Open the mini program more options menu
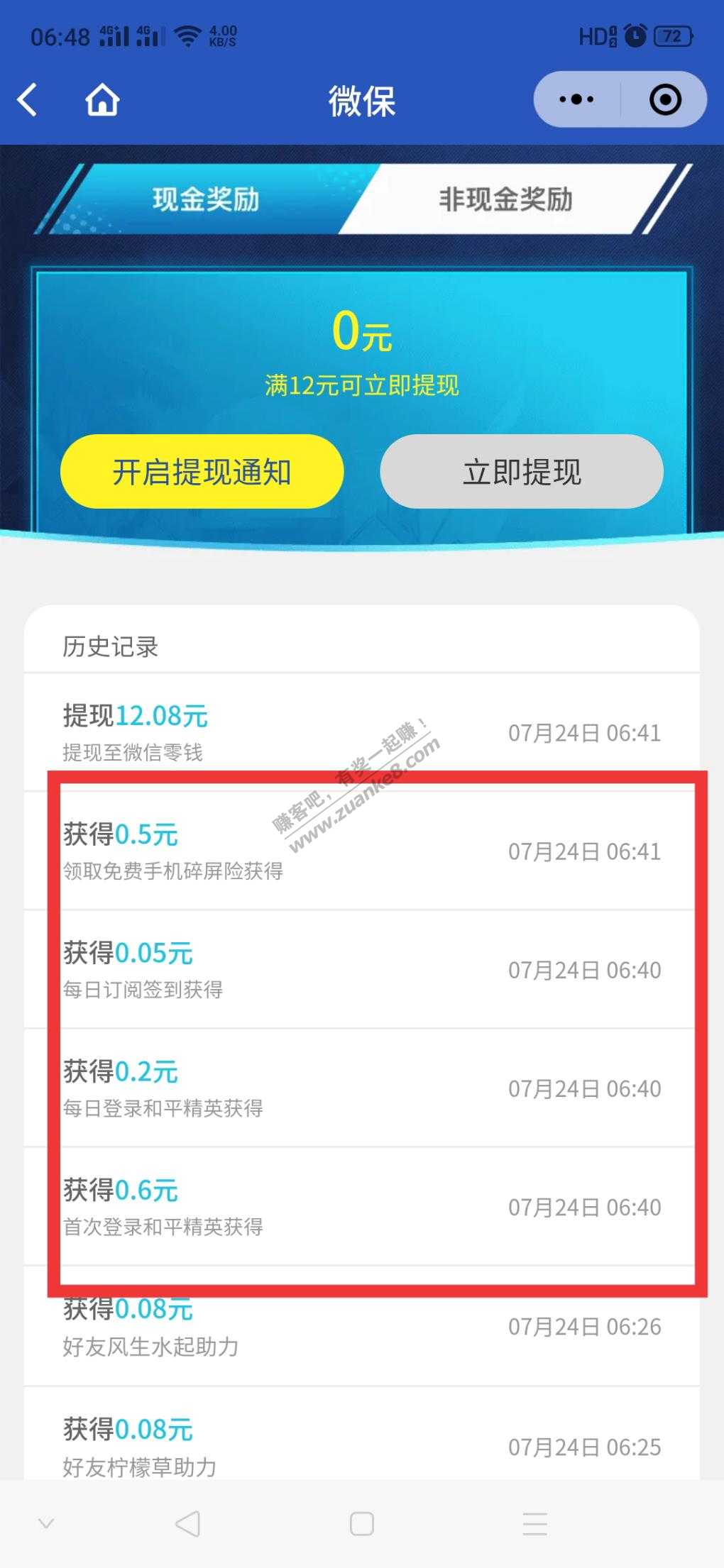This screenshot has width=724, height=1568. point(576,100)
